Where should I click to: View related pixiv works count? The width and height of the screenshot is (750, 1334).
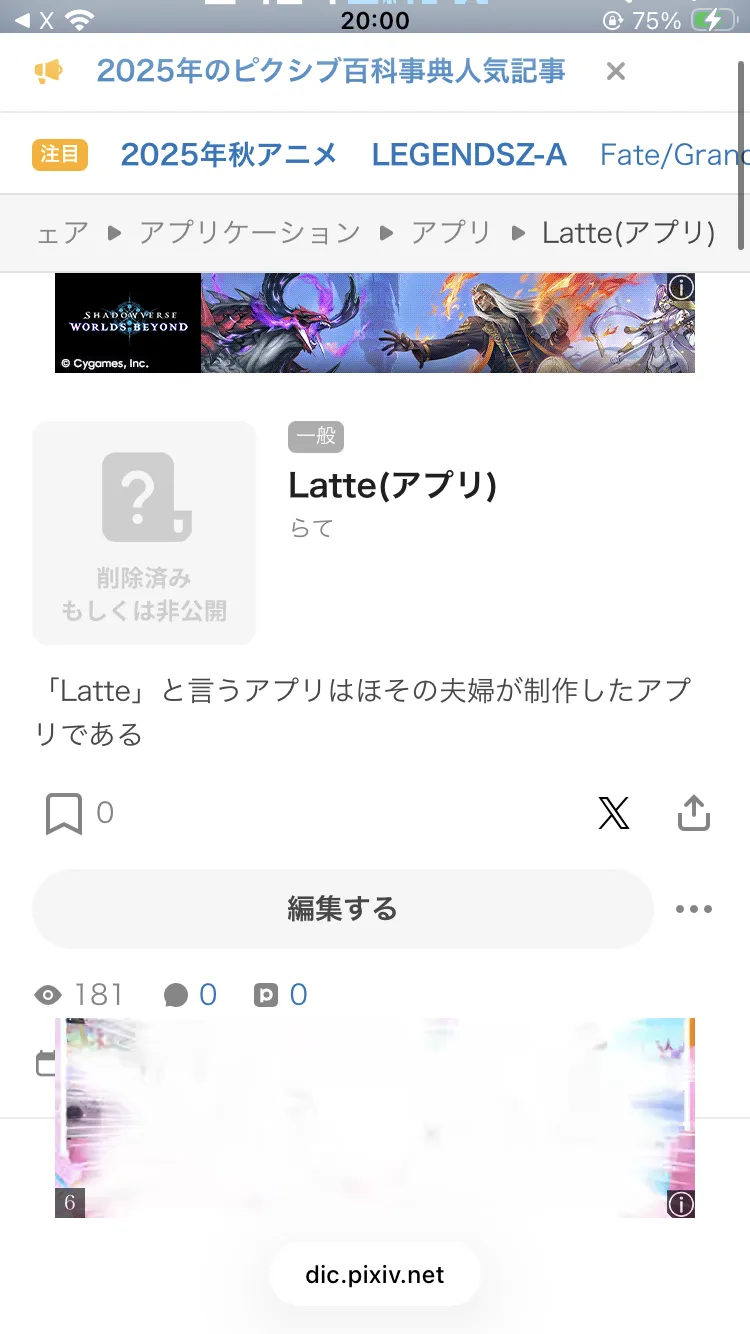click(280, 995)
